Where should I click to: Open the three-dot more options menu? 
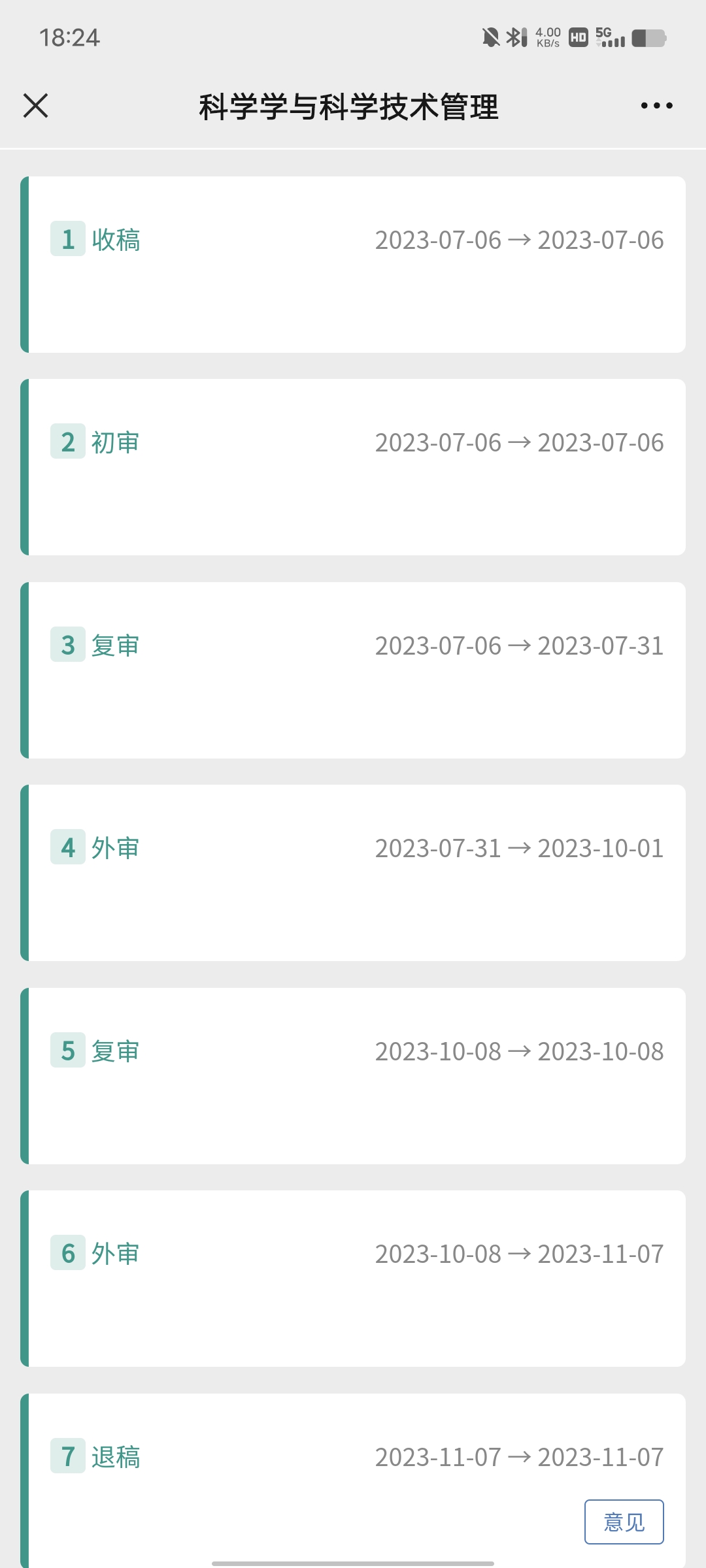tap(656, 105)
